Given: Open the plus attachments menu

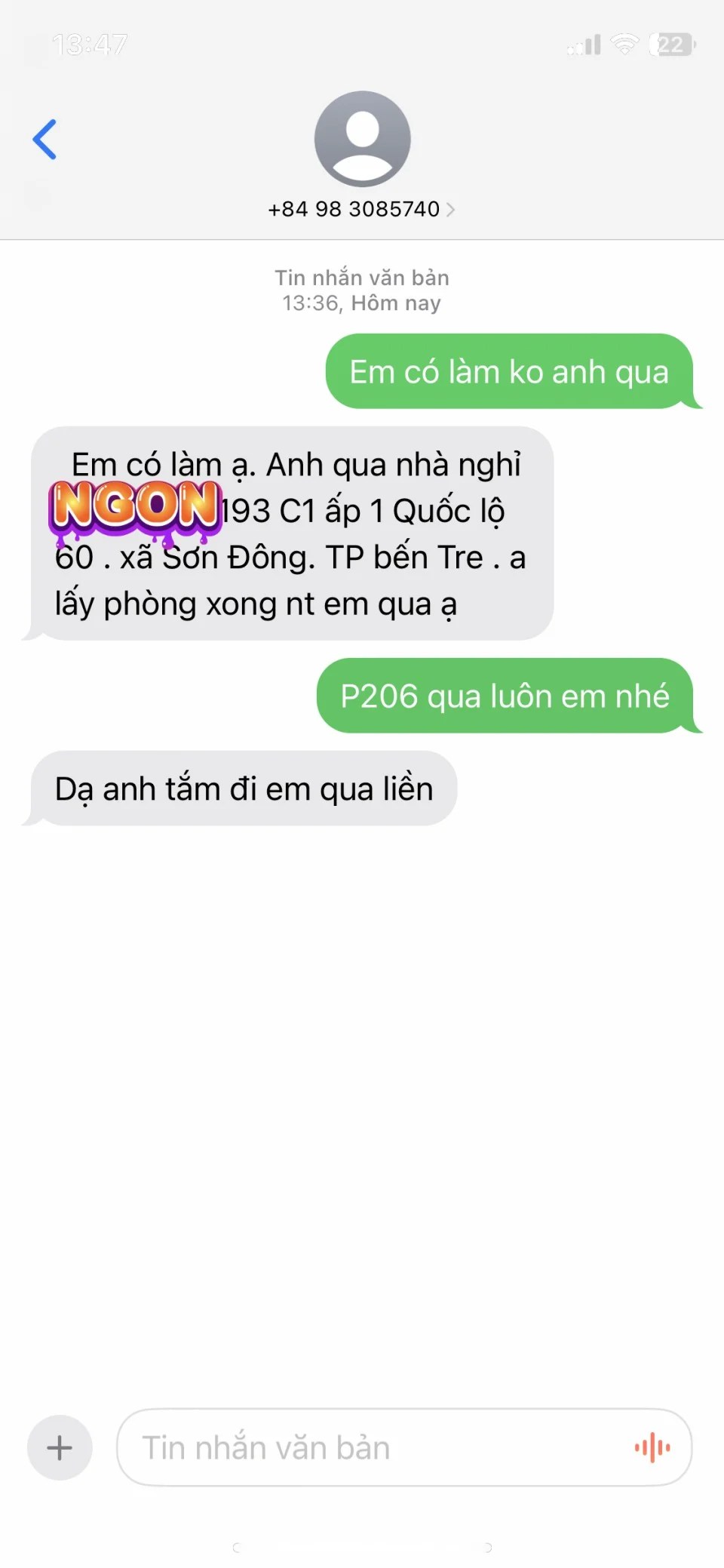Looking at the screenshot, I should click(60, 1447).
